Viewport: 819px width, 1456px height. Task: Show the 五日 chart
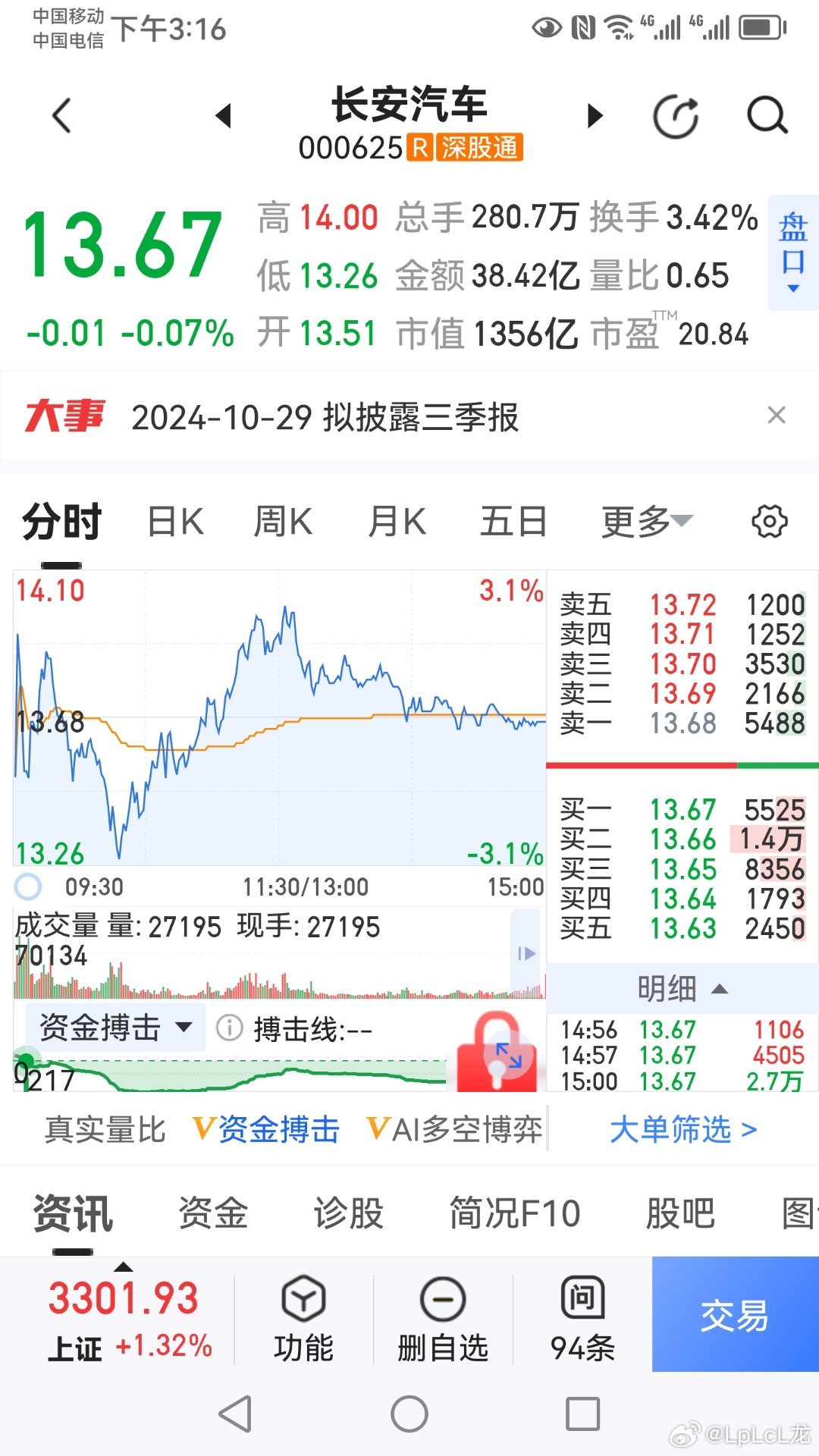pyautogui.click(x=513, y=522)
